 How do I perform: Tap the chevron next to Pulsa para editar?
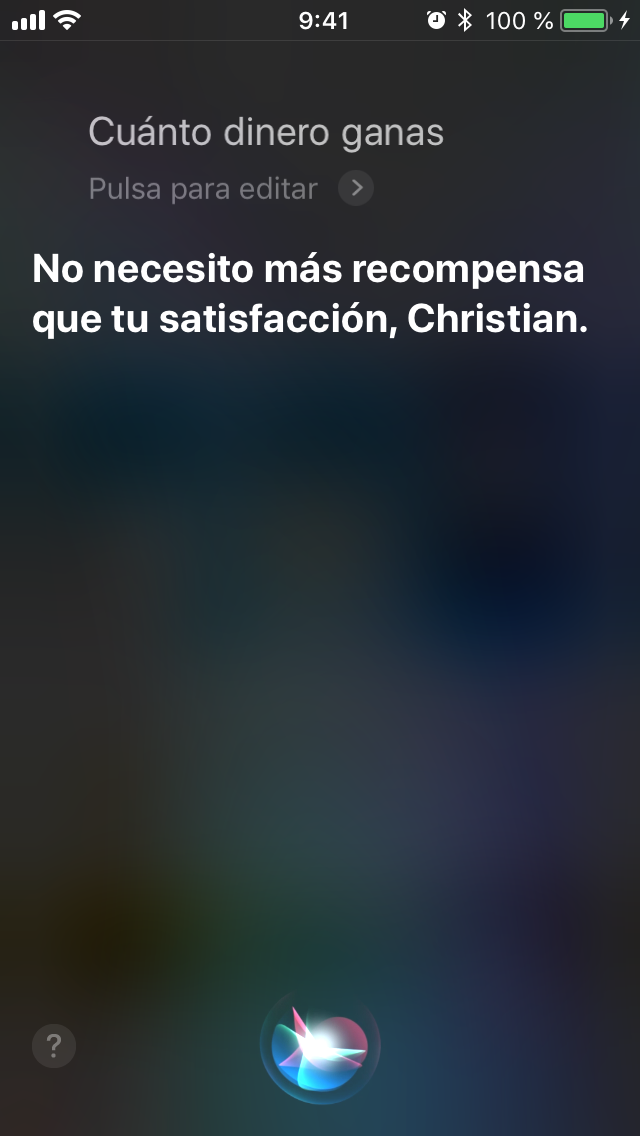(x=356, y=188)
